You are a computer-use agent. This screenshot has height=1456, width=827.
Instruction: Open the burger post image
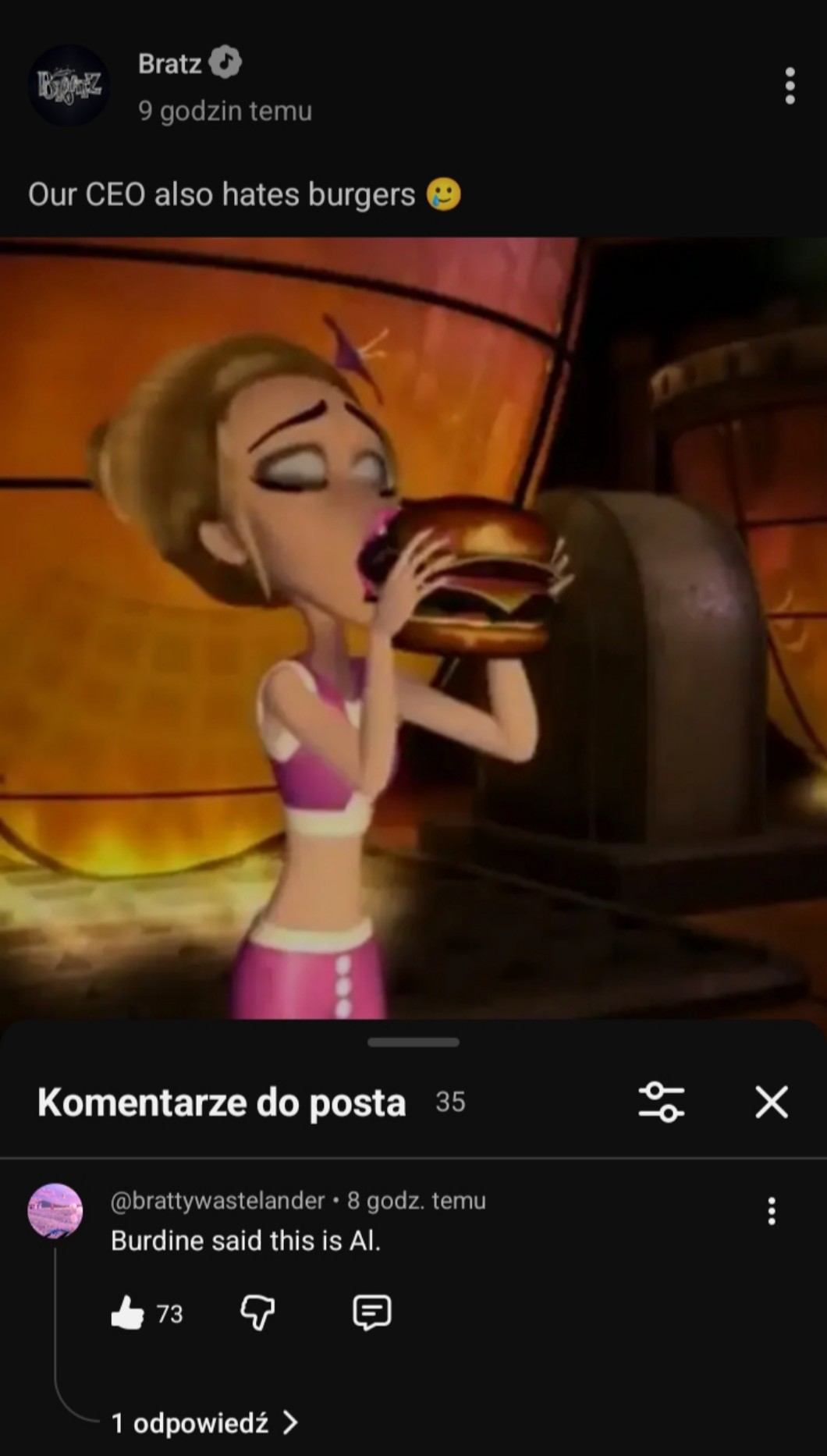tap(413, 627)
